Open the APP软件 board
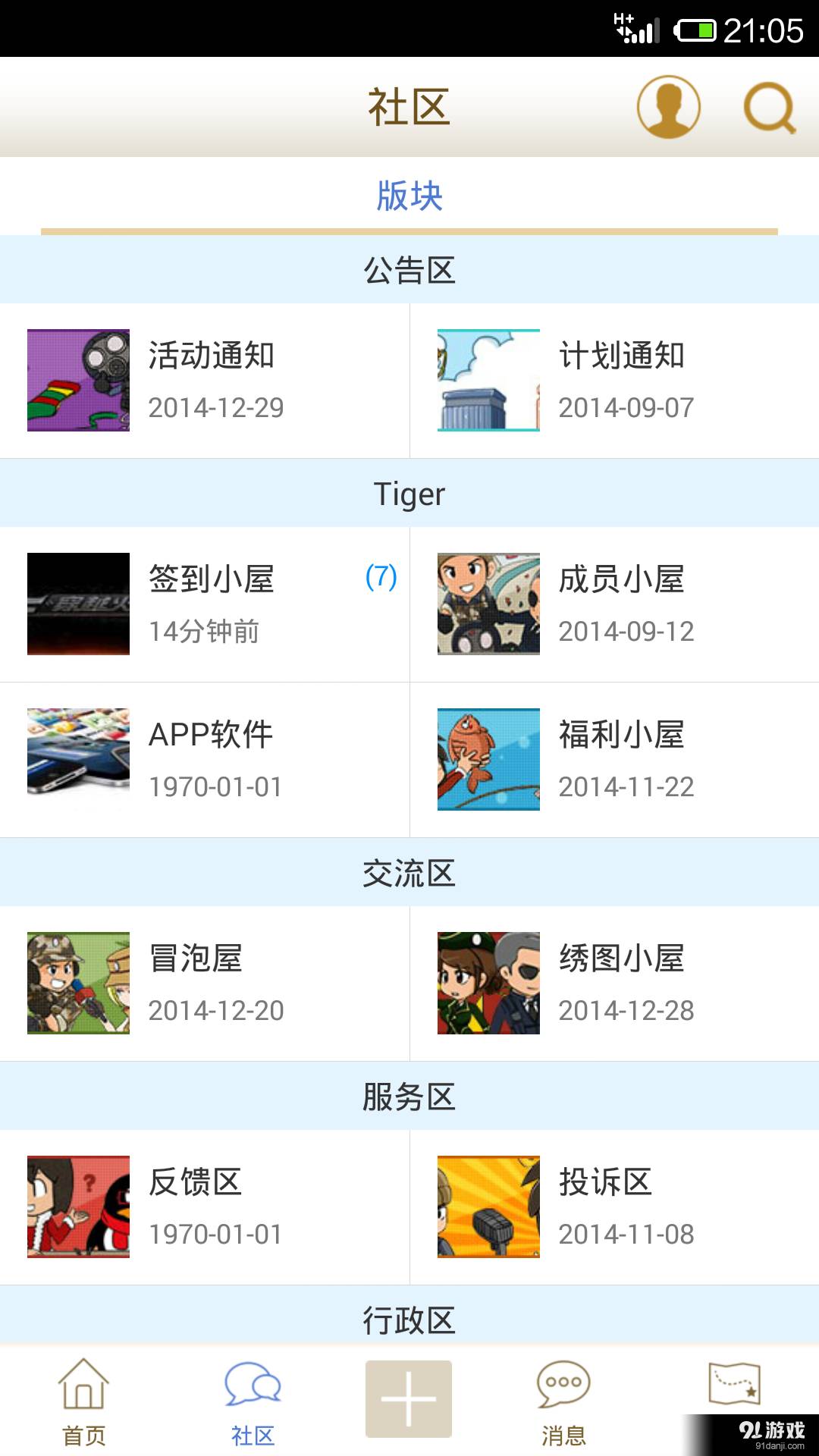Viewport: 819px width, 1456px height. [x=205, y=760]
